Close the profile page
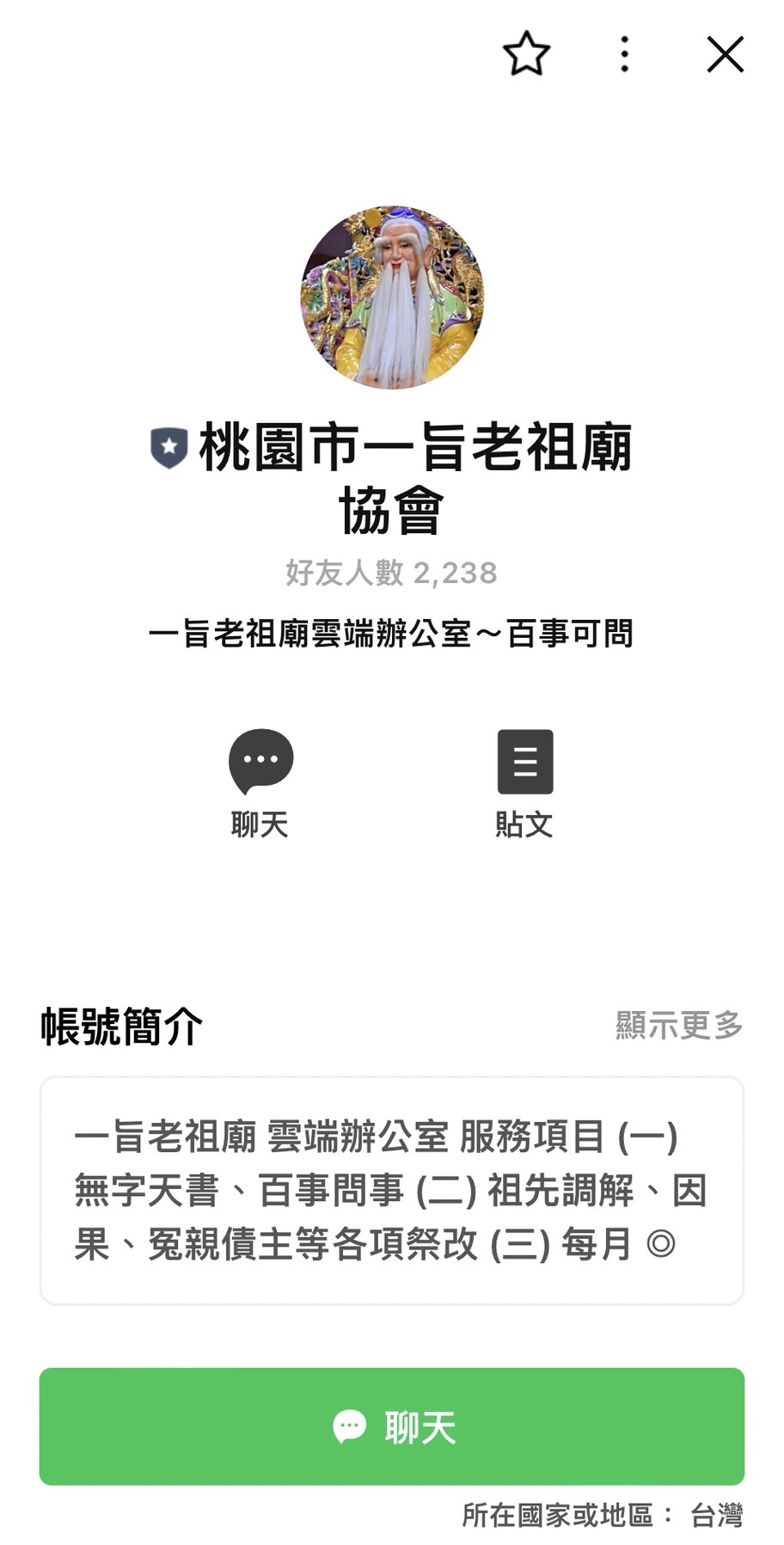 [725, 54]
